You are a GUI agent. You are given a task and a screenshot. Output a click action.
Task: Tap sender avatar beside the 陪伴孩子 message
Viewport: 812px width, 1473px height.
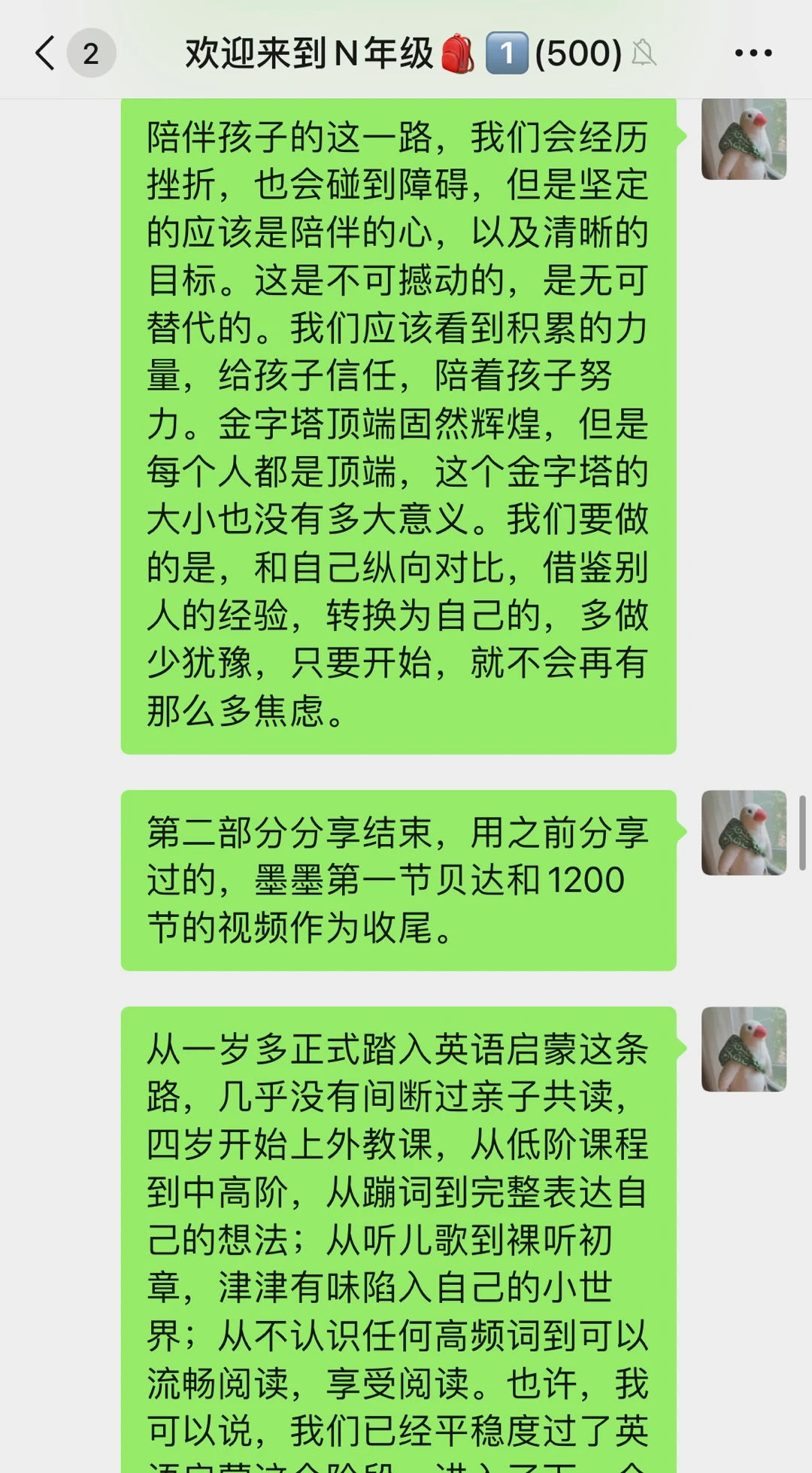click(744, 139)
